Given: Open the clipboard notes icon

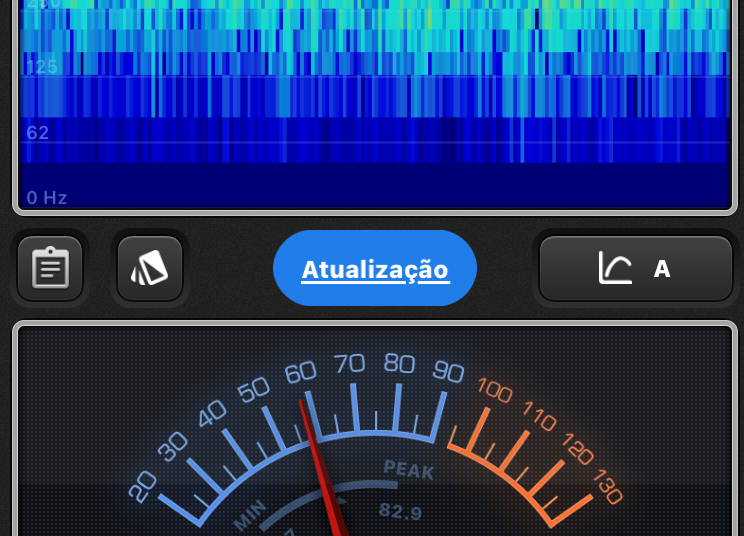Looking at the screenshot, I should click(50, 268).
